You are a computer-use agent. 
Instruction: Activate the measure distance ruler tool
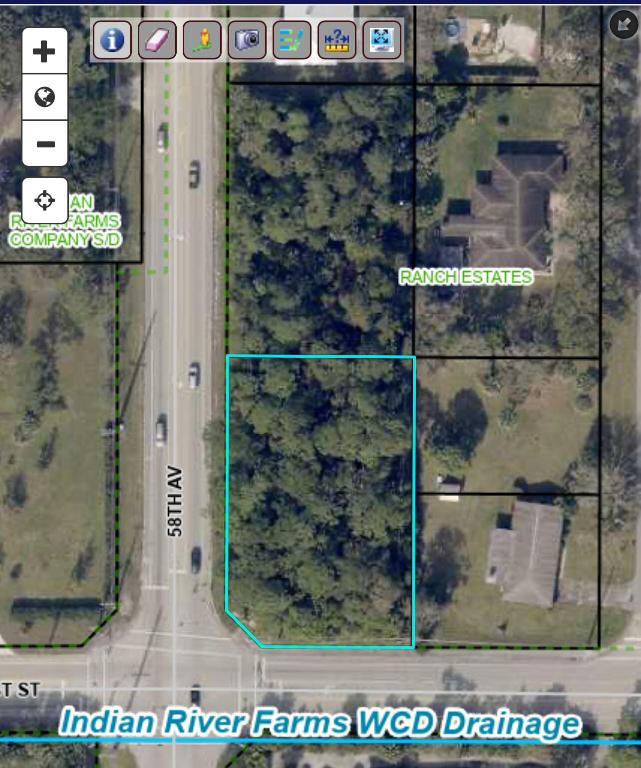click(337, 40)
